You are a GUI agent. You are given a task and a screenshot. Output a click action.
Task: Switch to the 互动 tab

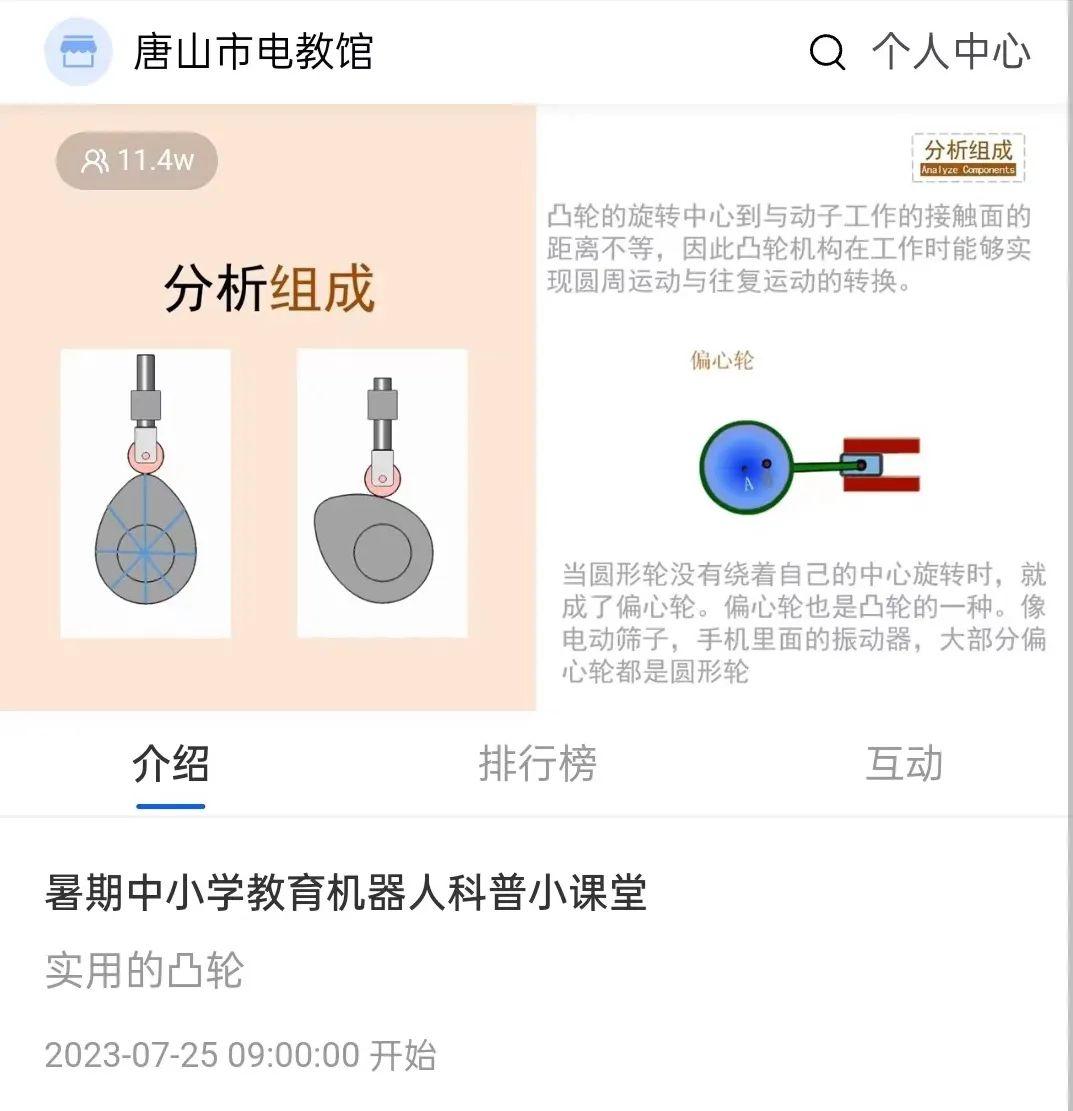903,764
